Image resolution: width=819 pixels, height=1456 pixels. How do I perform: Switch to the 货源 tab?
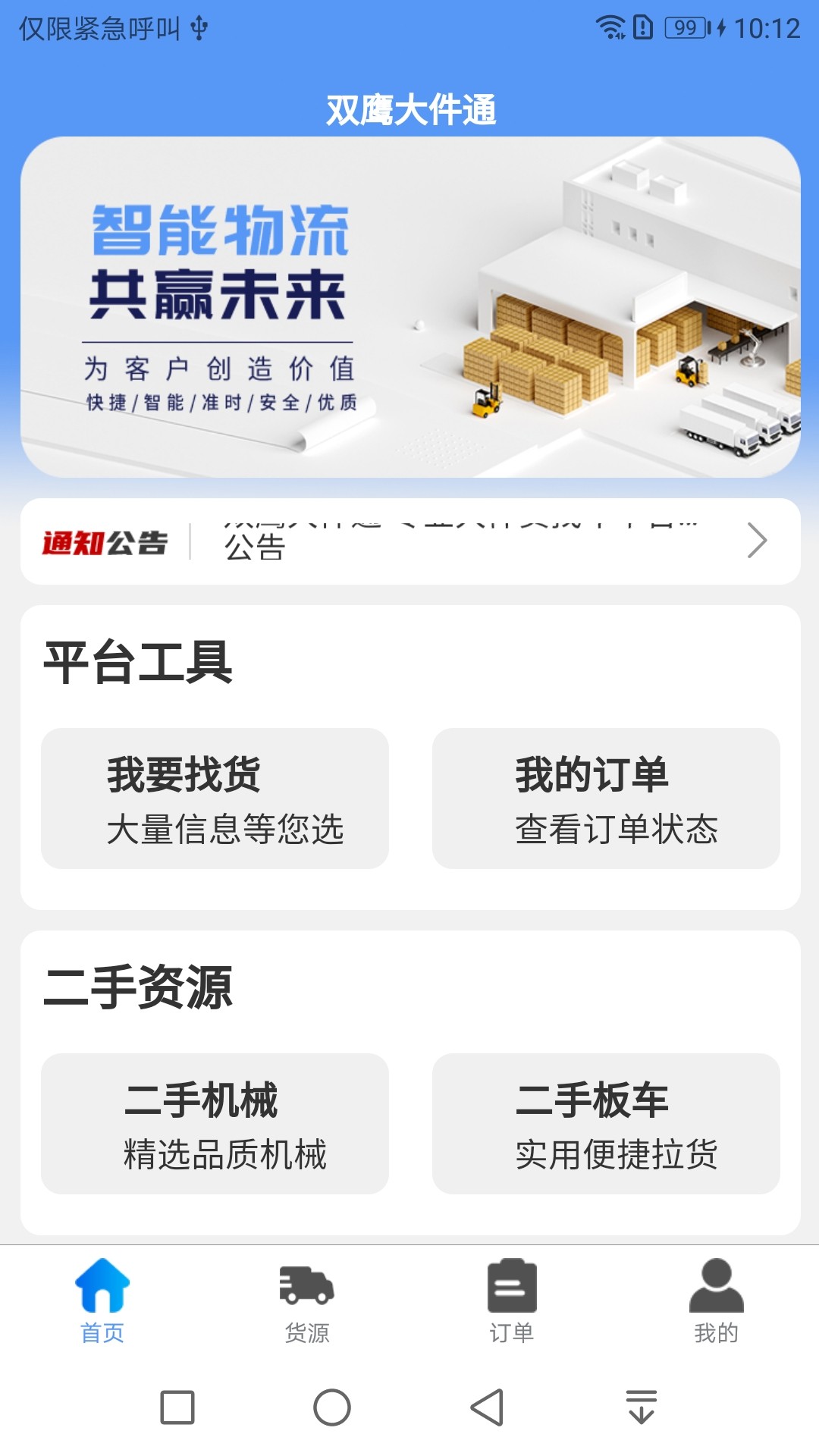307,1301
